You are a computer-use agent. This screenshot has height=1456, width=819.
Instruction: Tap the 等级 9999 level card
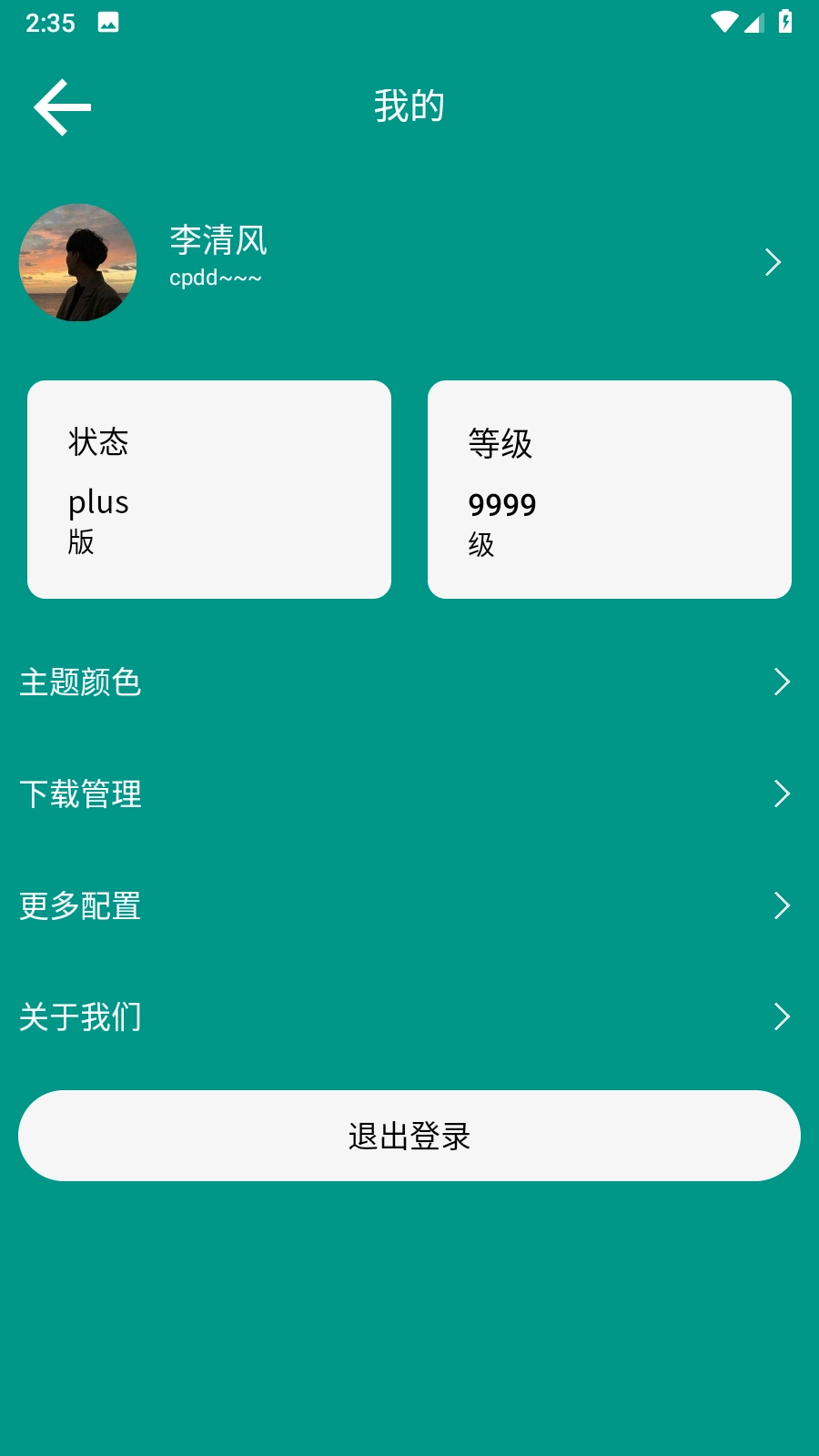[x=610, y=490]
